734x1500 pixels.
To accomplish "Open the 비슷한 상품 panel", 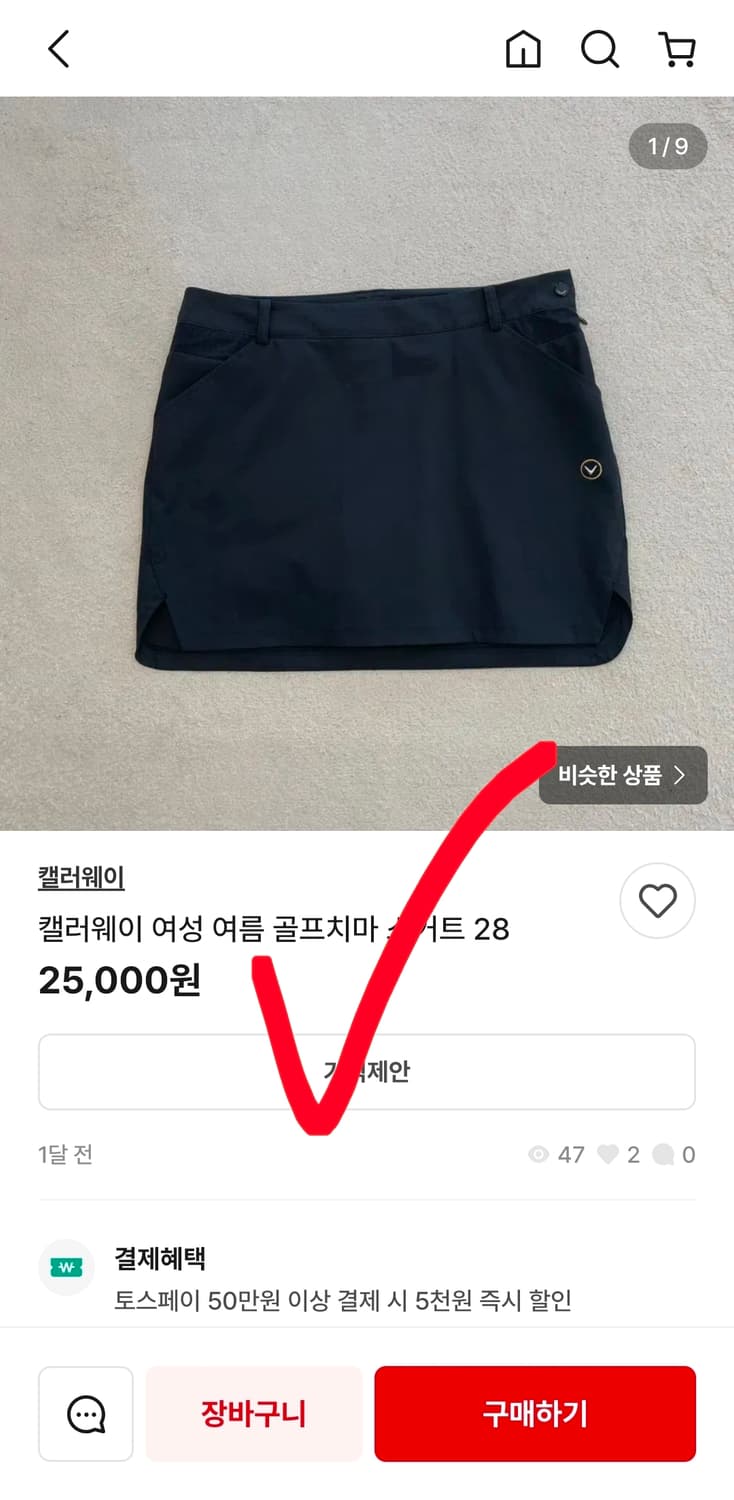I will tap(622, 775).
